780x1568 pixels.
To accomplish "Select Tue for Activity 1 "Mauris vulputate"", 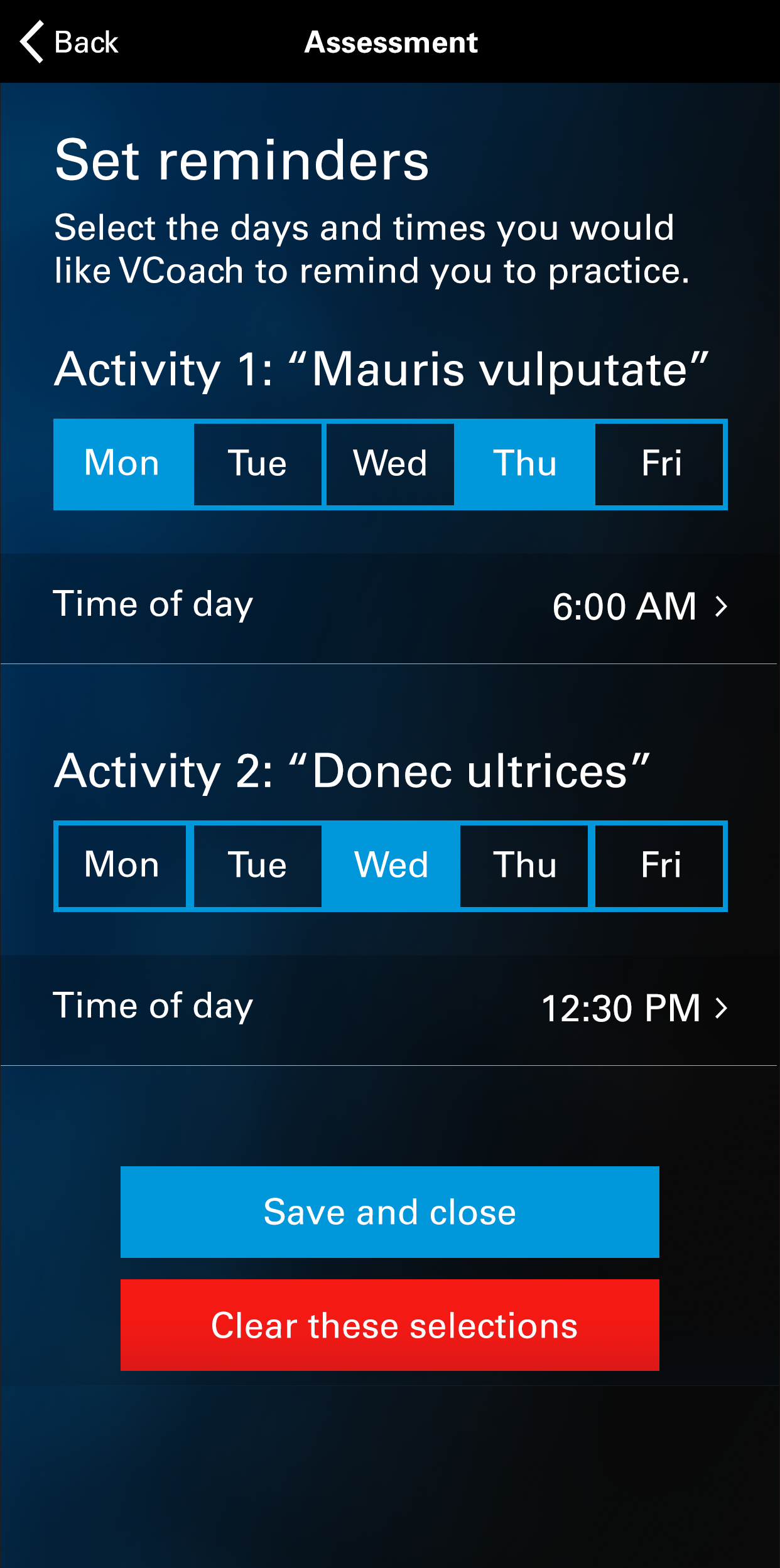I will point(257,464).
